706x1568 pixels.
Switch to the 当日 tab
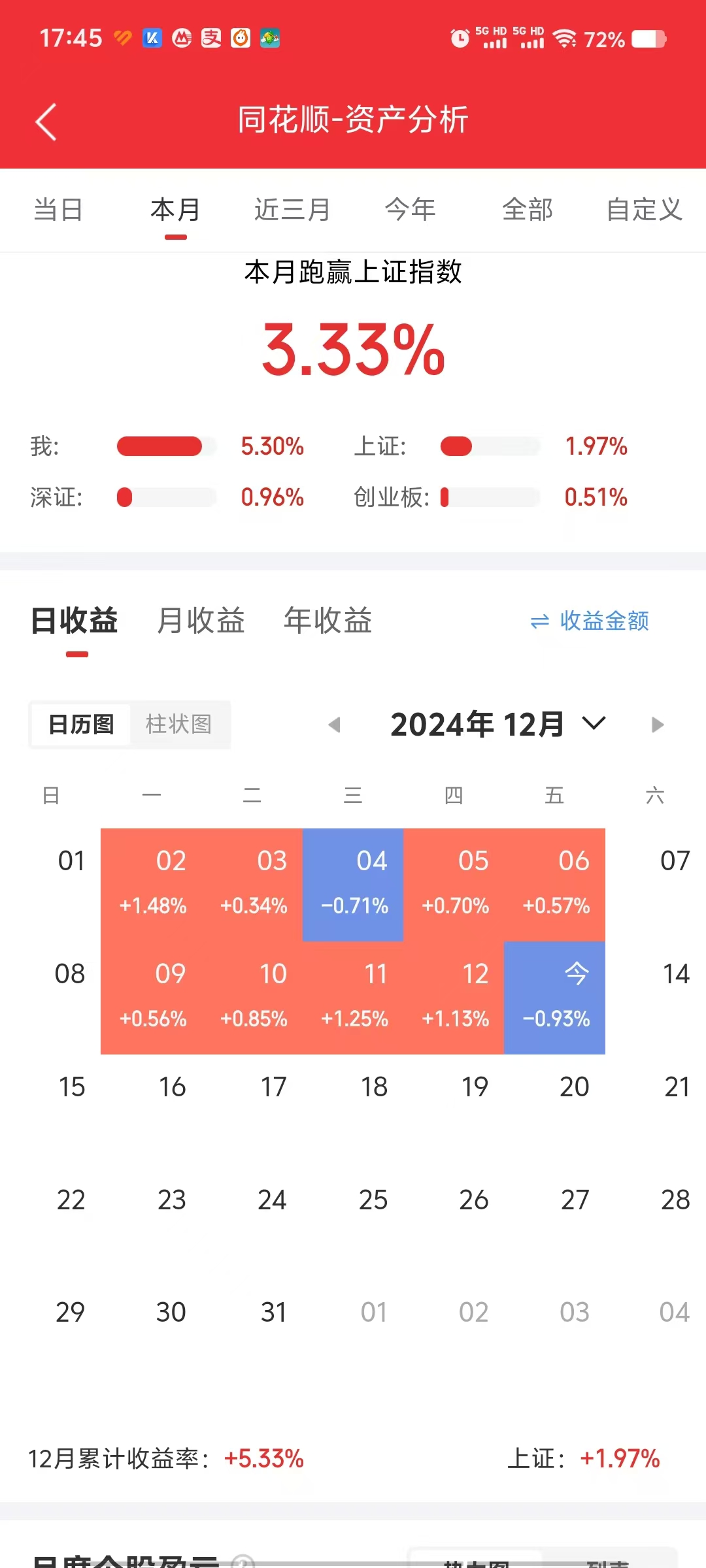[58, 210]
